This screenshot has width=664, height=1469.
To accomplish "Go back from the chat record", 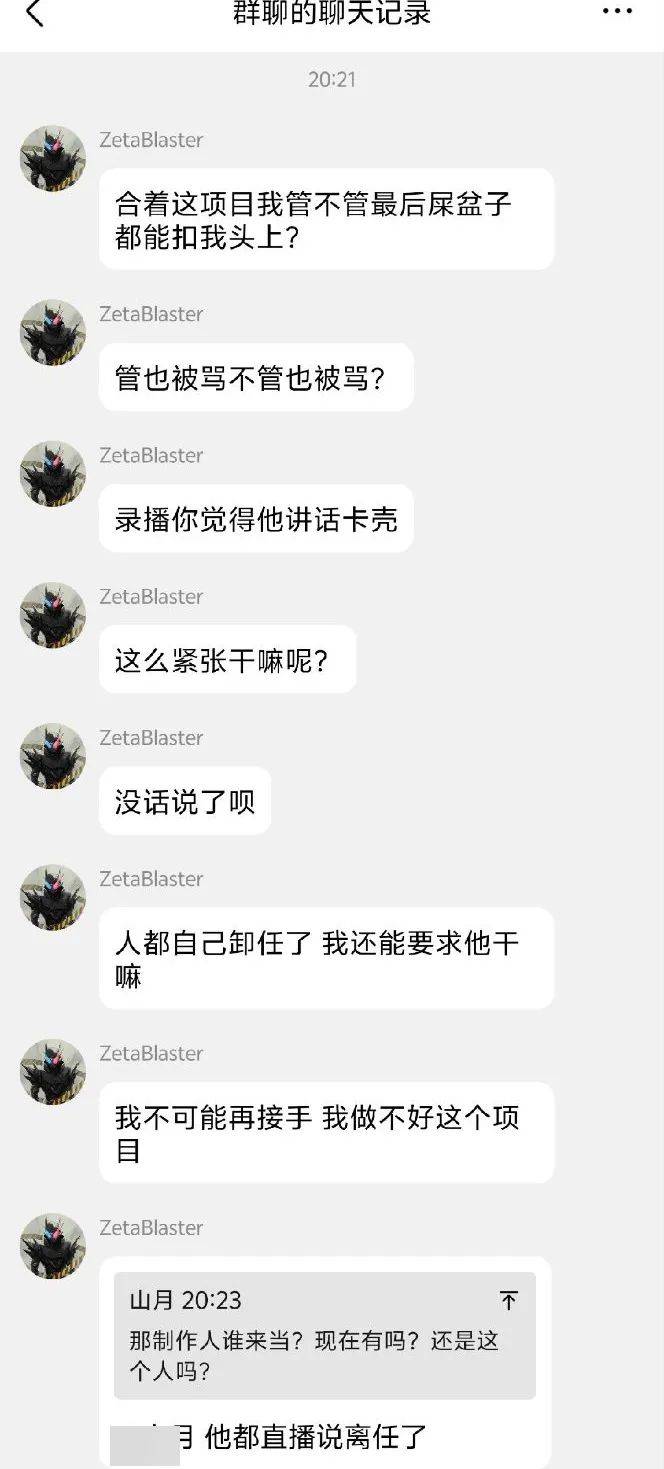I will pos(35,14).
